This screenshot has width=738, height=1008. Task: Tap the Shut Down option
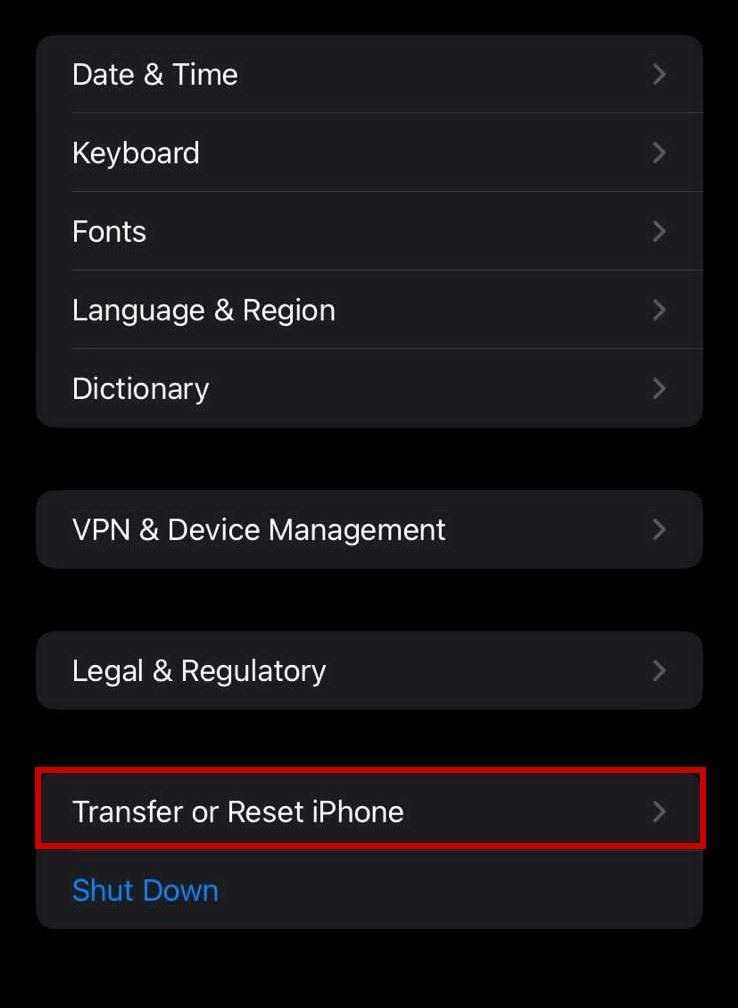coord(146,890)
